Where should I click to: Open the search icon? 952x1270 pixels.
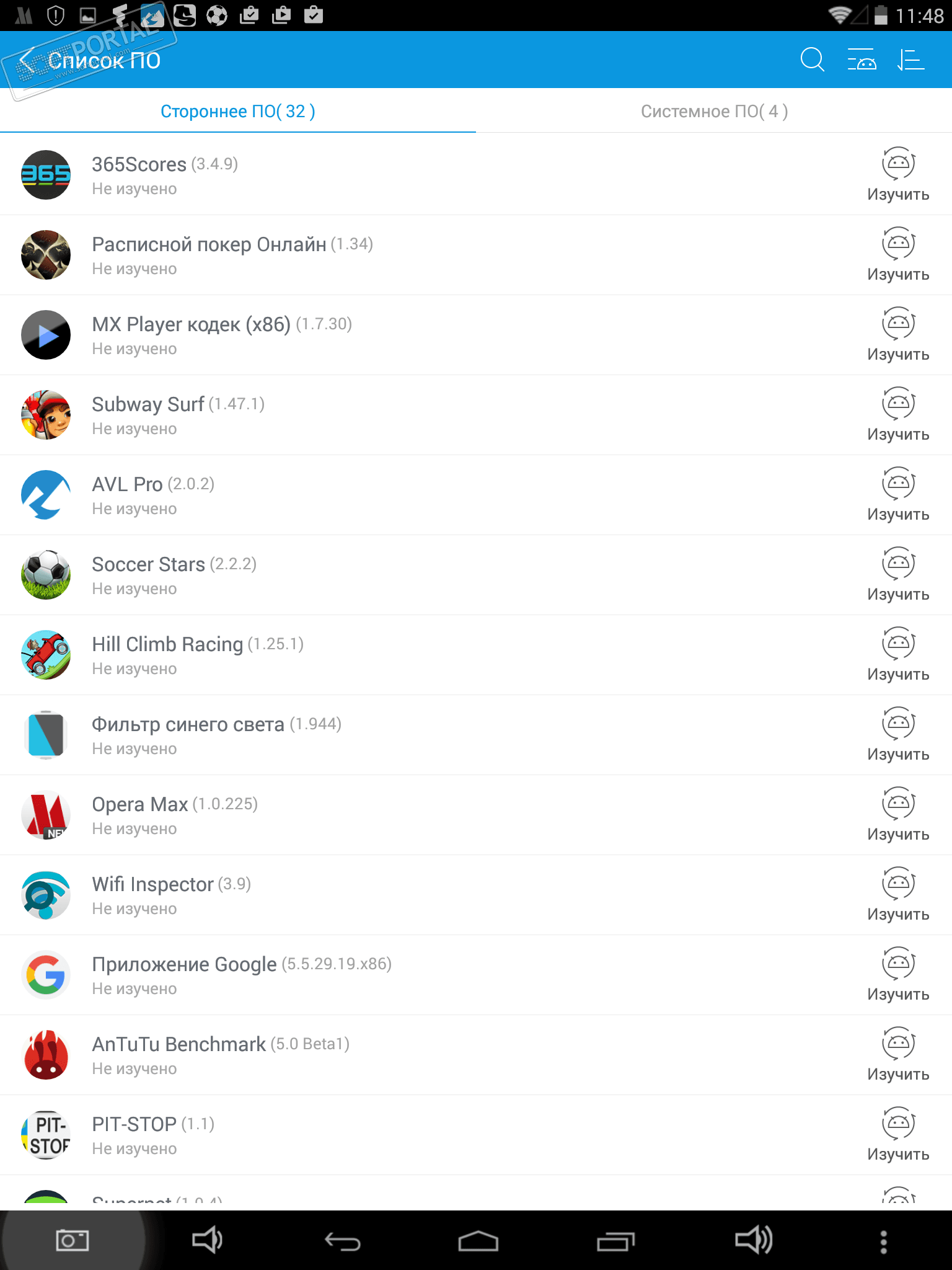812,60
